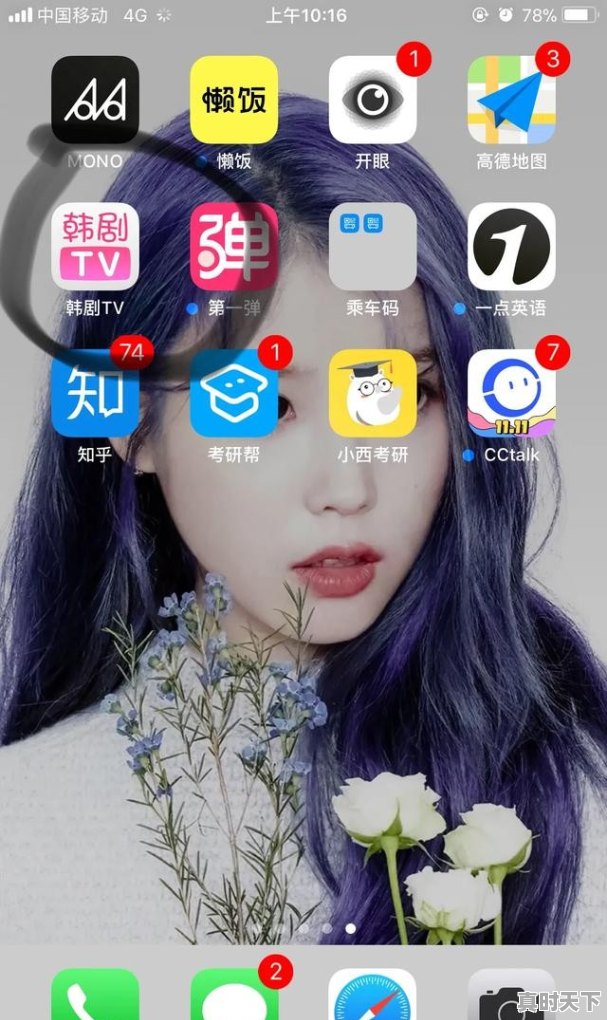Image resolution: width=607 pixels, height=1020 pixels.
Task: Launch the 第一弹 app
Action: [x=234, y=247]
